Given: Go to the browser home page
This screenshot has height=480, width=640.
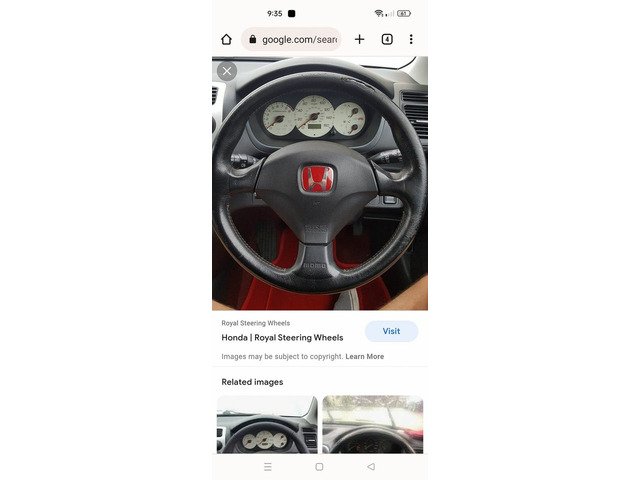Looking at the screenshot, I should pos(226,39).
